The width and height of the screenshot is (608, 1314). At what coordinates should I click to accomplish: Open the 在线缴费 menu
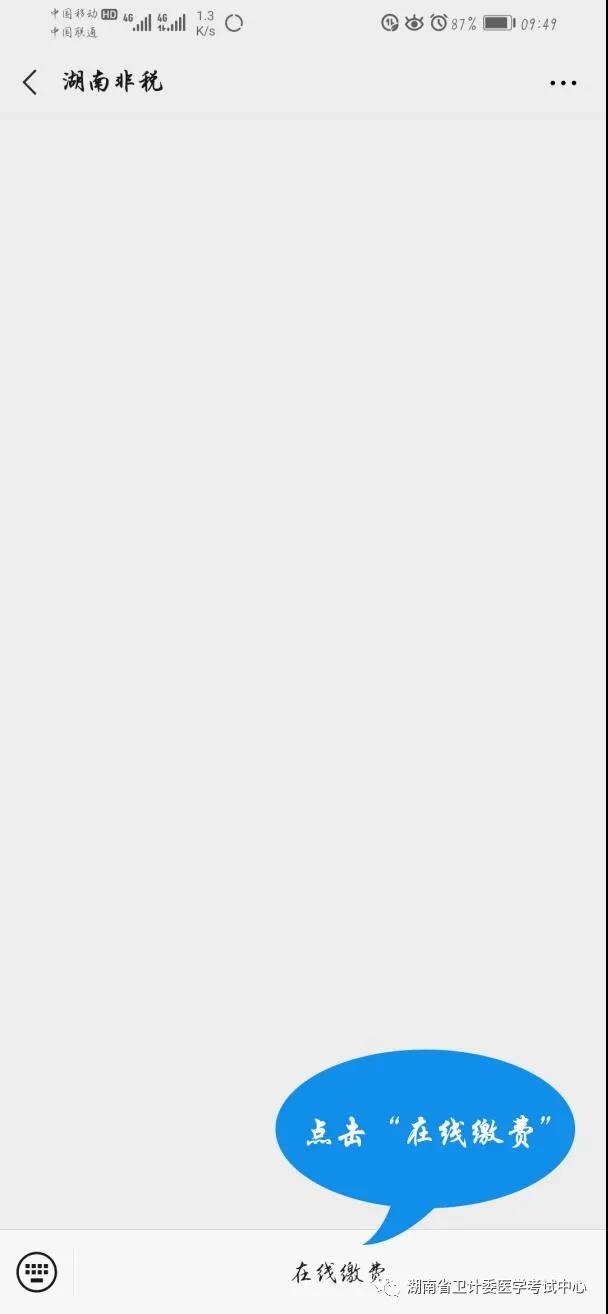(338, 1272)
